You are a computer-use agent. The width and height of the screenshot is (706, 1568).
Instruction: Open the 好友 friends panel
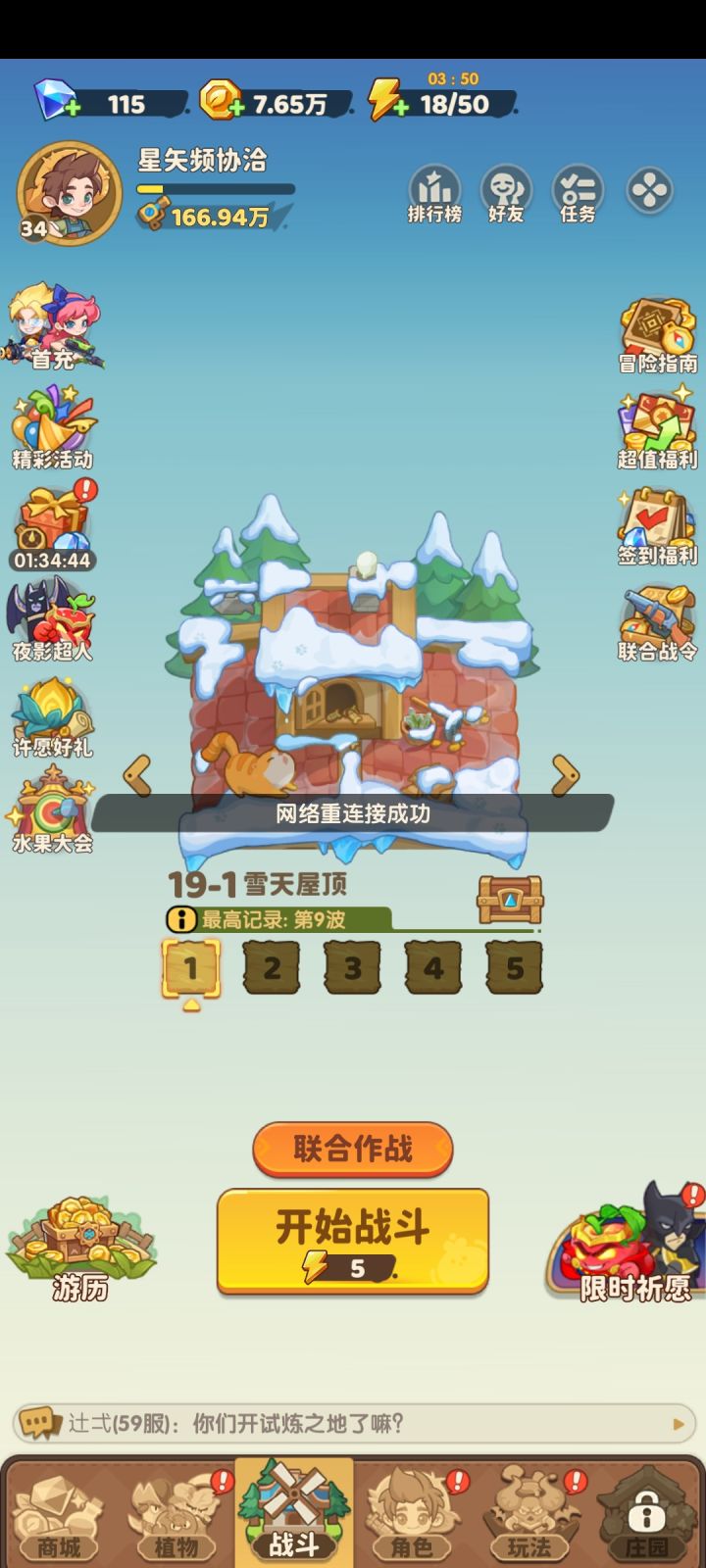coord(506,193)
